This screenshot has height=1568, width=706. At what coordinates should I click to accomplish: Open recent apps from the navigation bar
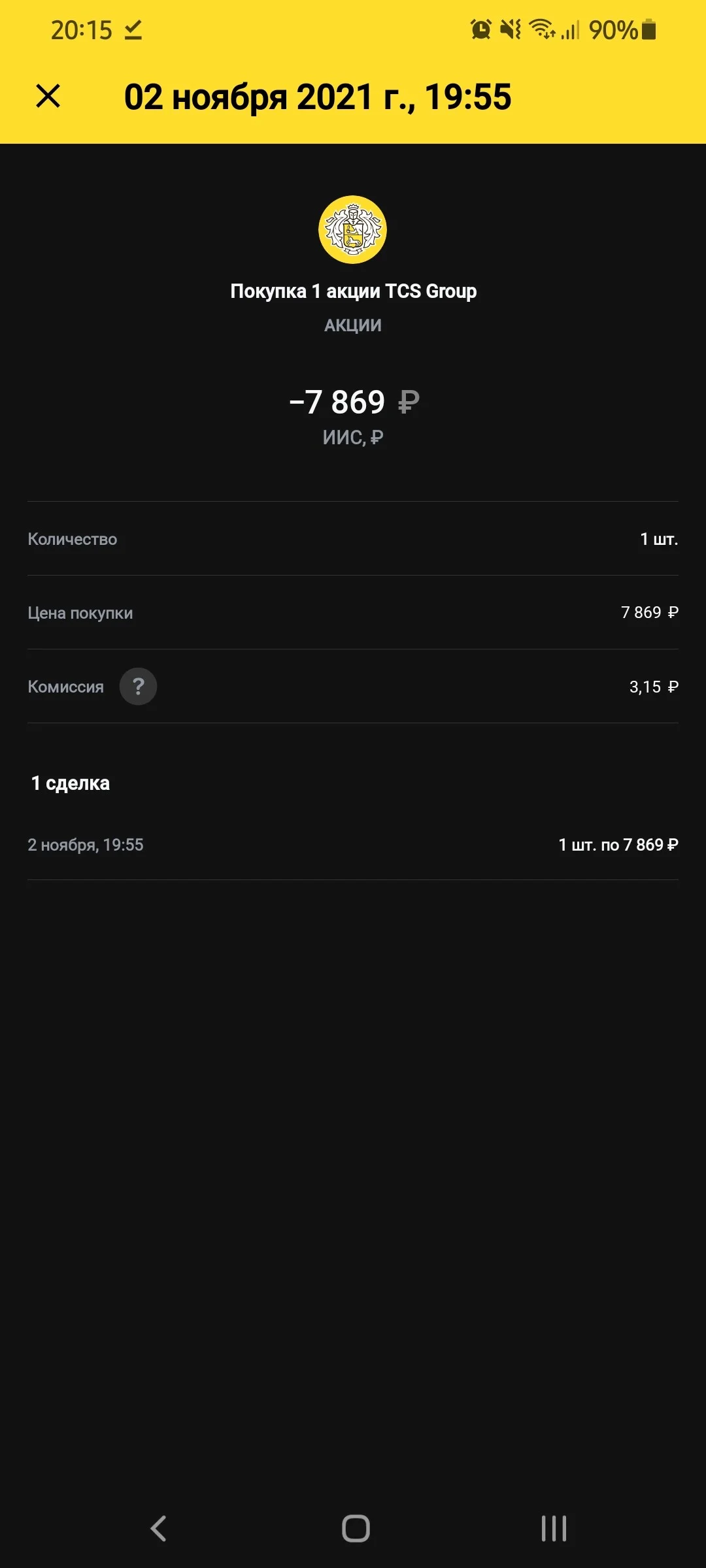(554, 1528)
